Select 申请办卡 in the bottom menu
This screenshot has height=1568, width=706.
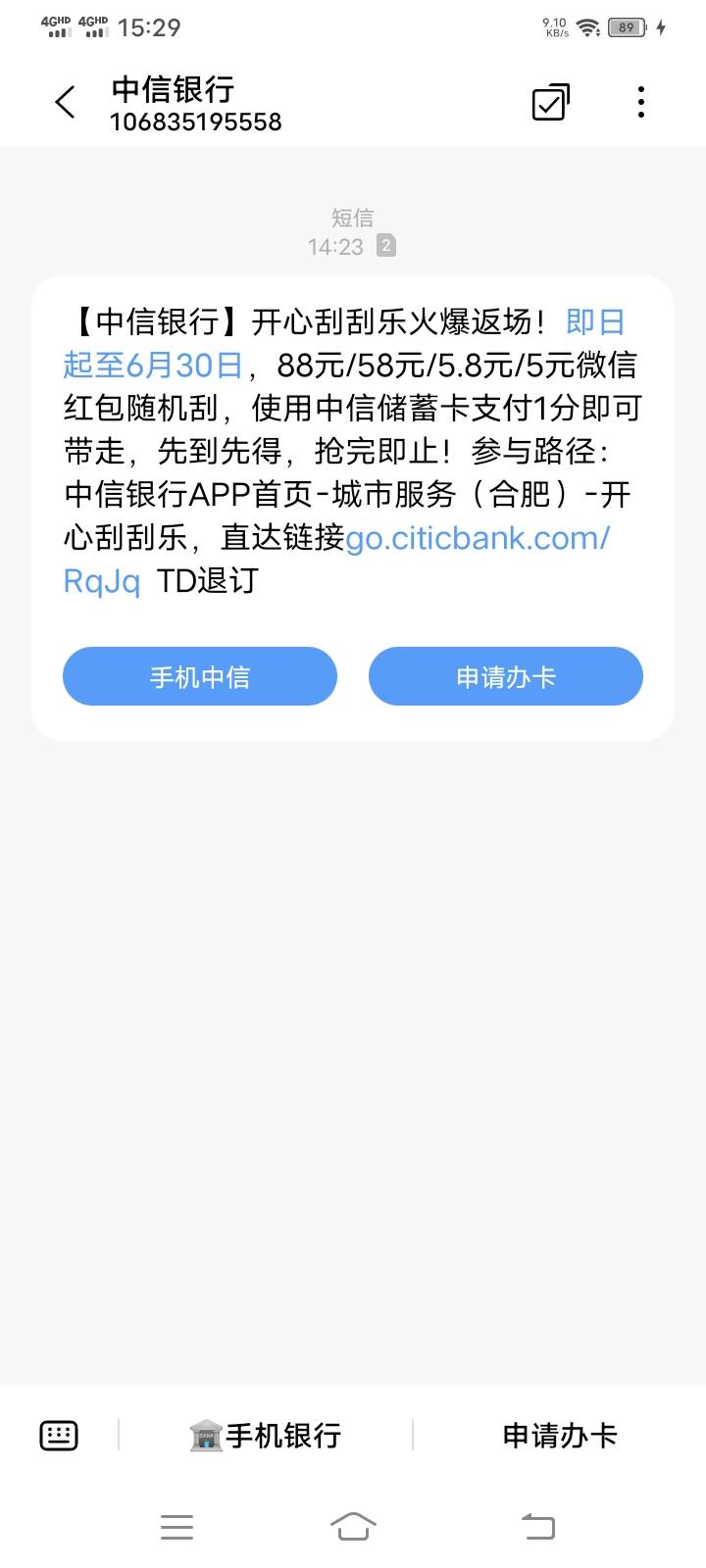pyautogui.click(x=560, y=1436)
